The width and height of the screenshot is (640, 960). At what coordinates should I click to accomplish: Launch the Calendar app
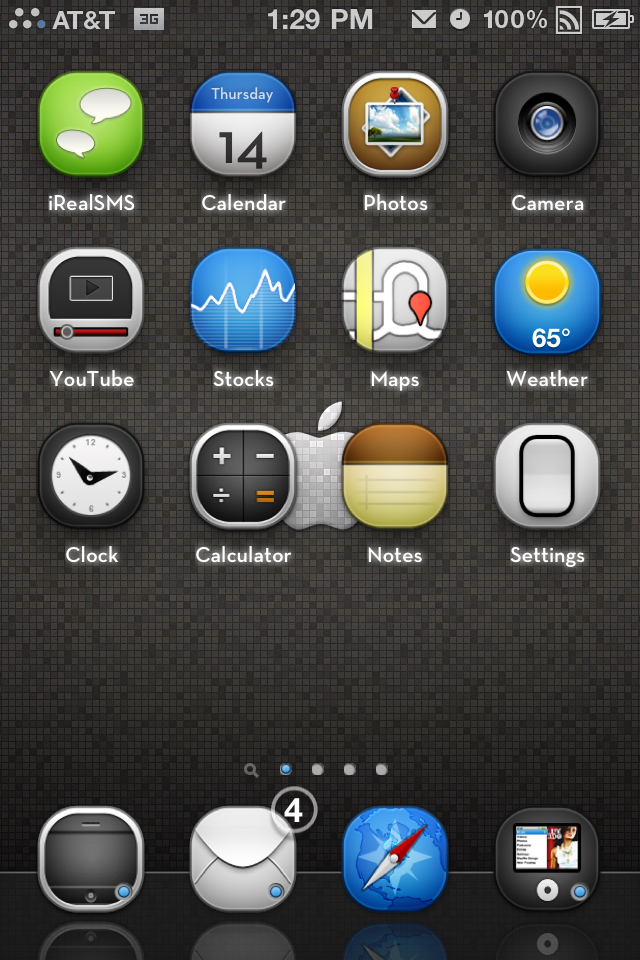(x=243, y=124)
